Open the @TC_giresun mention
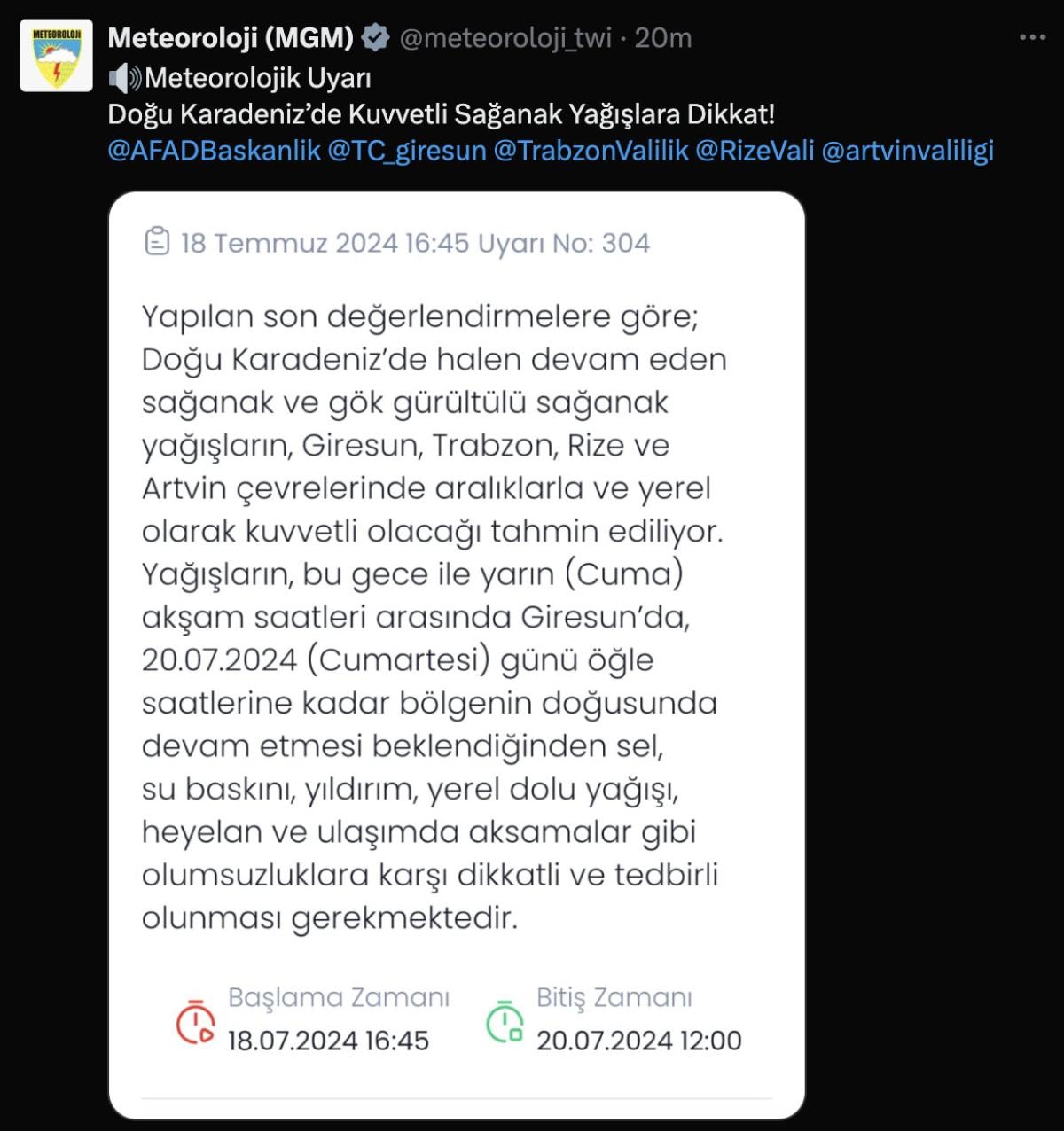This screenshot has width=1064, height=1131. [407, 151]
